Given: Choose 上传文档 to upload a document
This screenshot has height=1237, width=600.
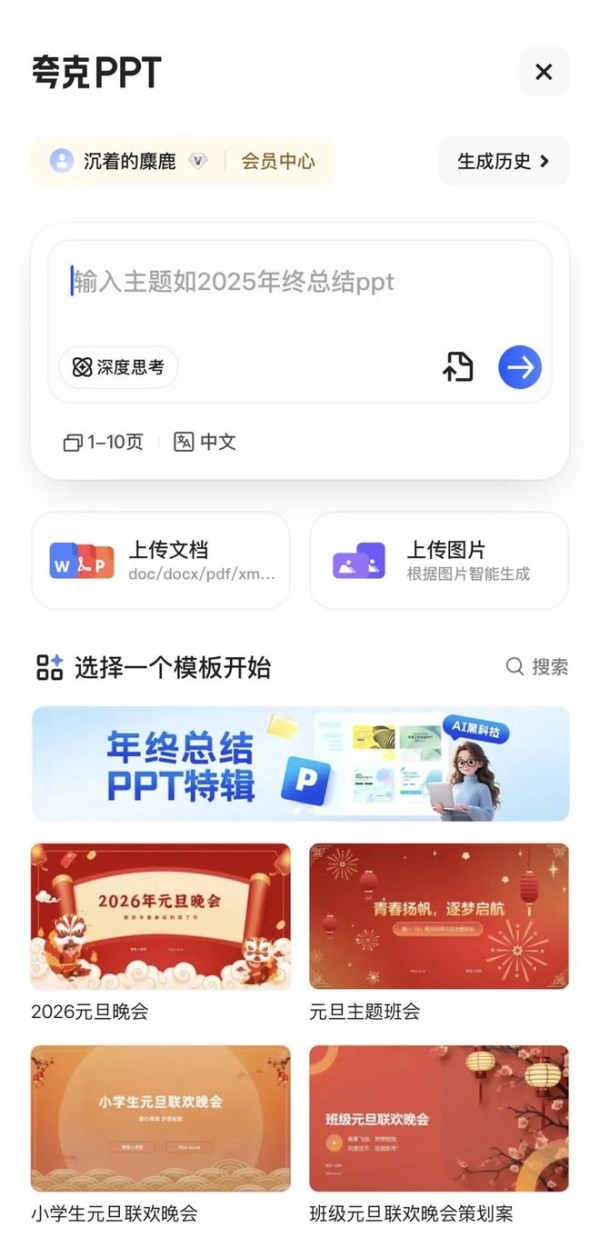Looking at the screenshot, I should coord(161,560).
